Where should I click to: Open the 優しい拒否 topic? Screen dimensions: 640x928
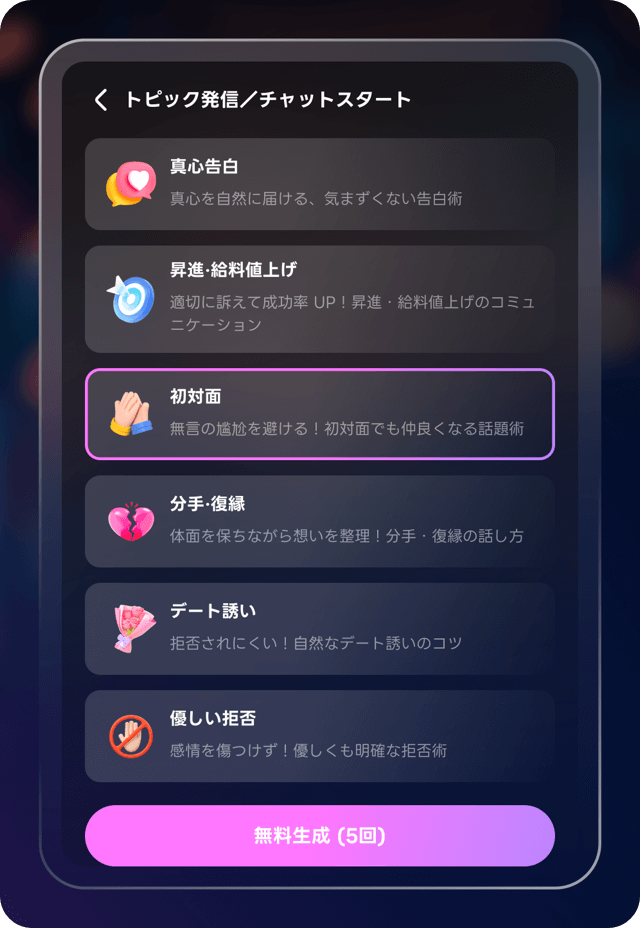(x=319, y=735)
